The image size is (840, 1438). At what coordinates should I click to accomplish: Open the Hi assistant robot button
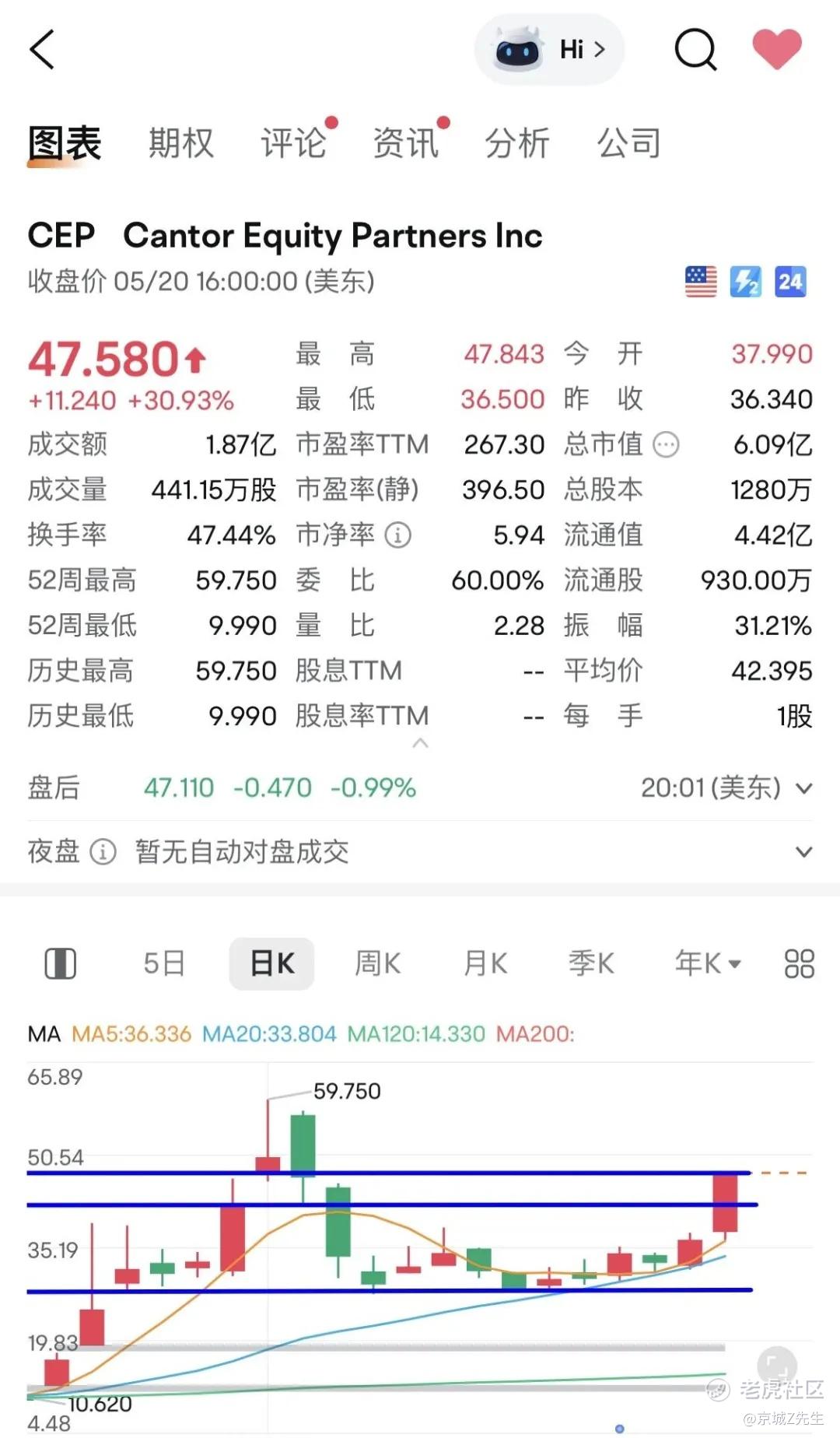tap(549, 50)
